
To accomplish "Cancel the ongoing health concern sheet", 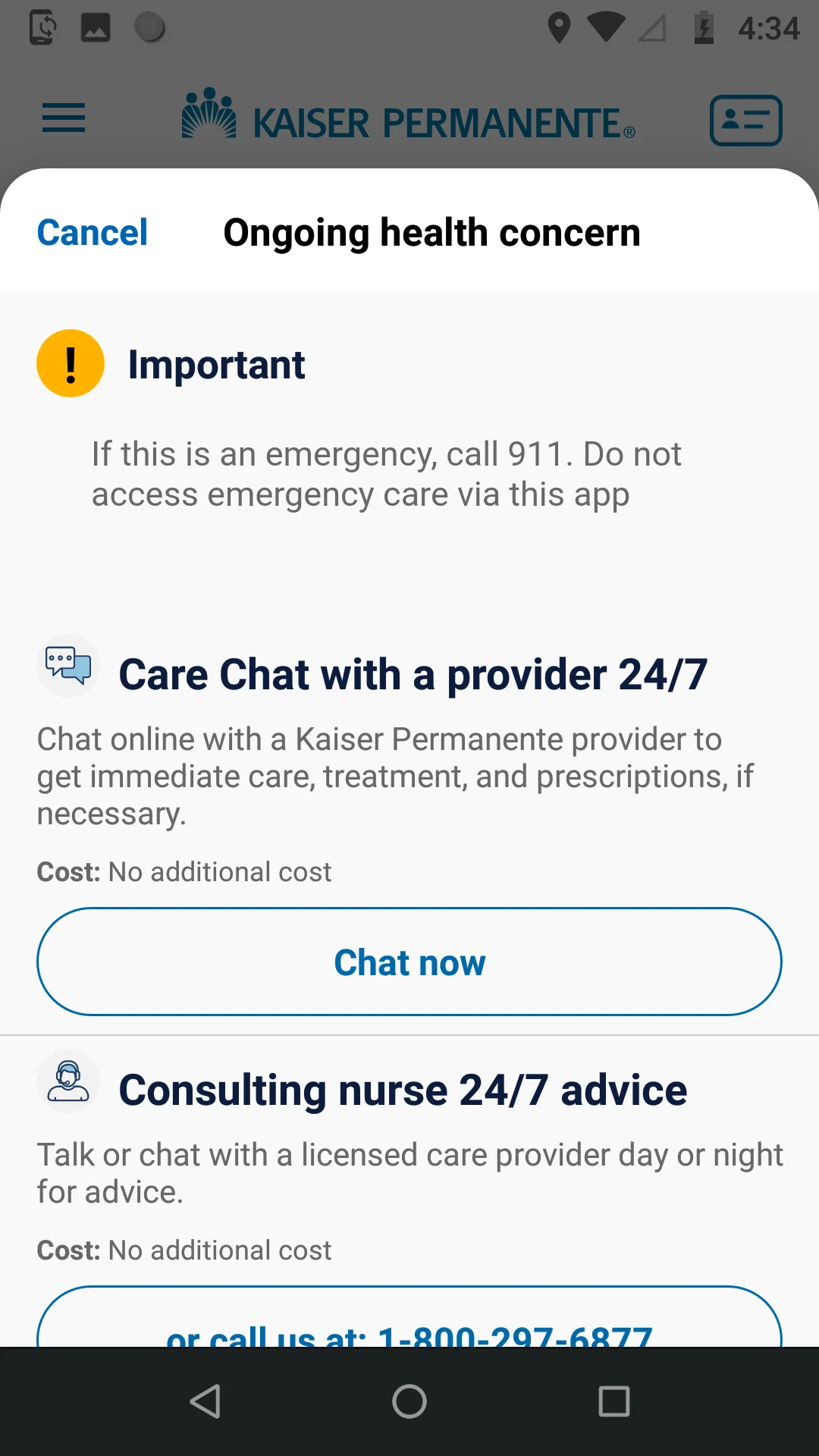I will click(92, 232).
